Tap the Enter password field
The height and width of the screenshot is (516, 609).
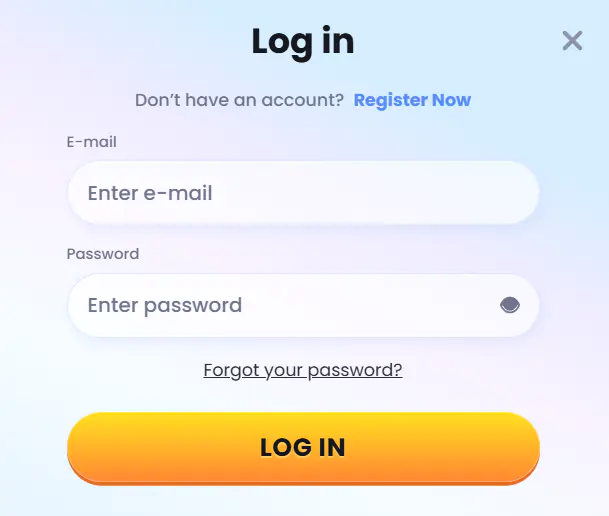[303, 305]
